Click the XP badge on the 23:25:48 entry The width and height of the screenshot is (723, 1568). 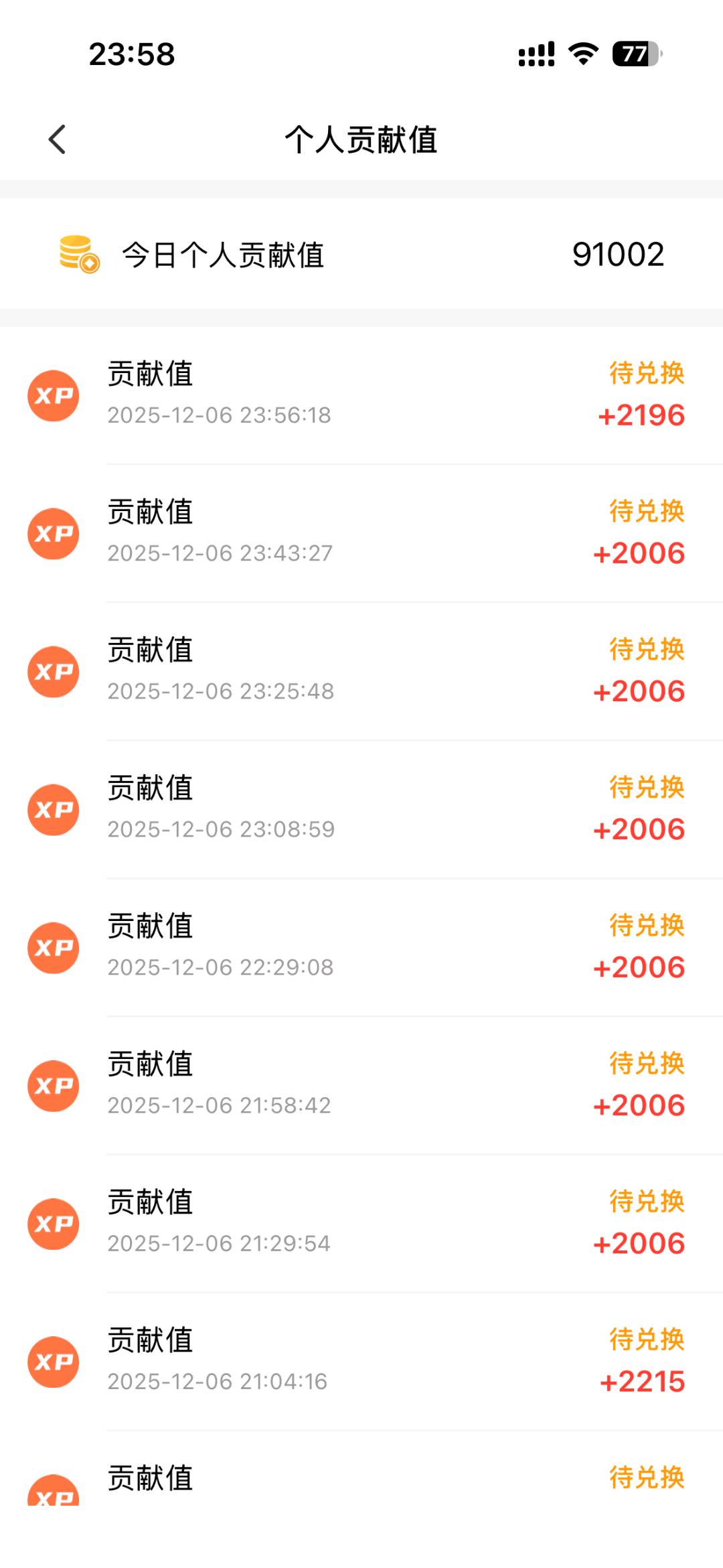coord(54,671)
